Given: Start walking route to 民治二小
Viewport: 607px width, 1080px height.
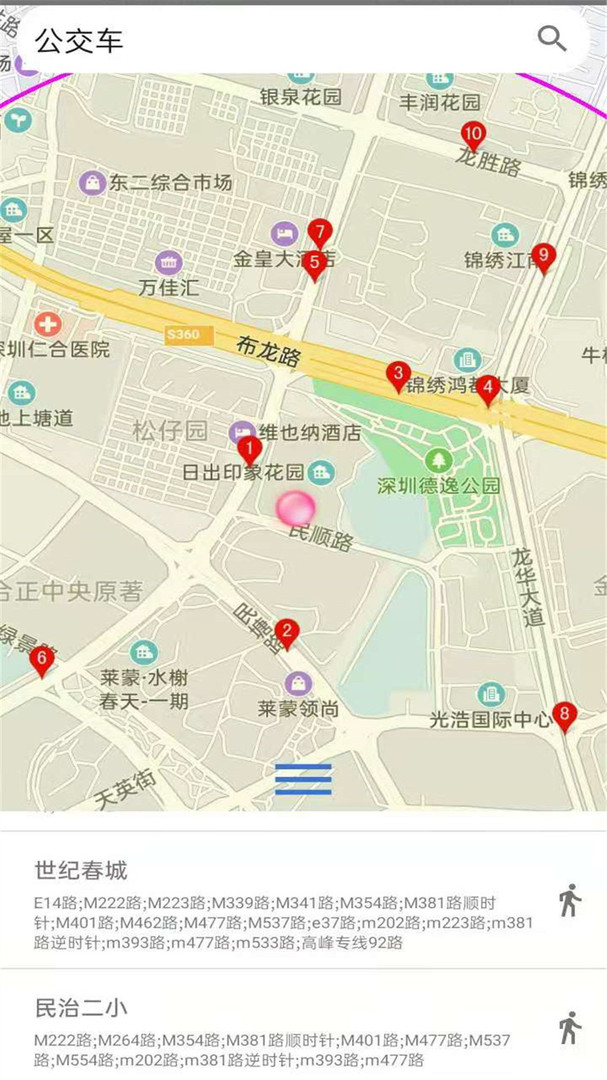Looking at the screenshot, I should [570, 1028].
